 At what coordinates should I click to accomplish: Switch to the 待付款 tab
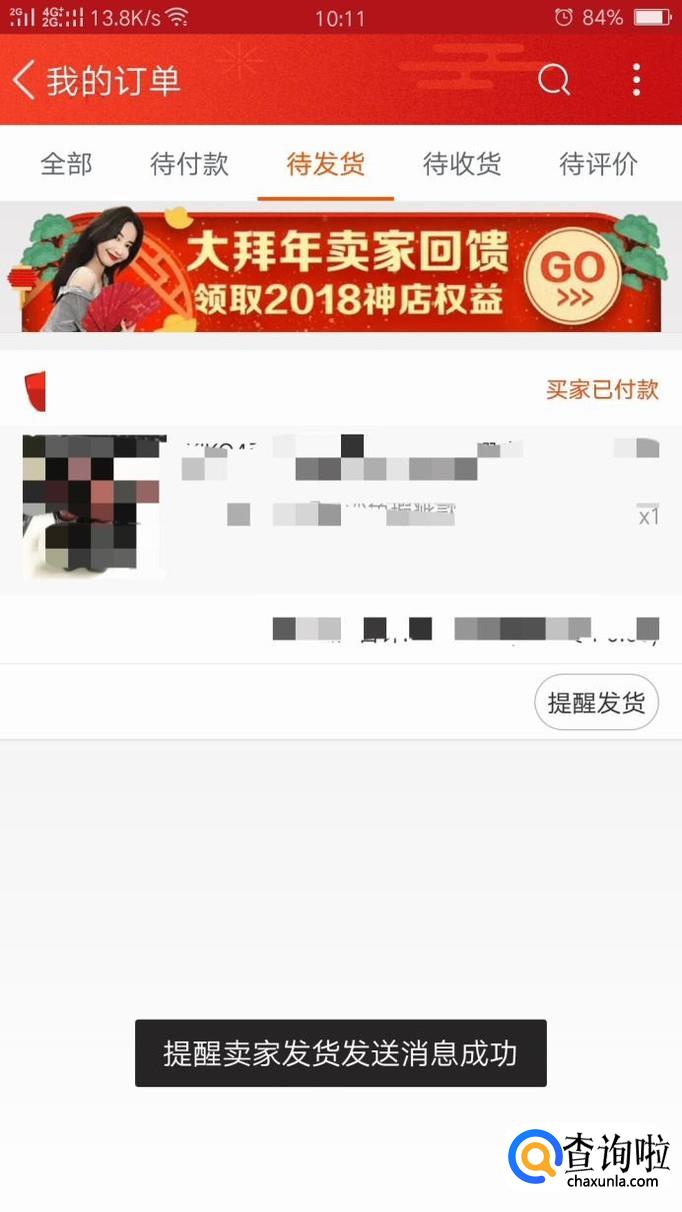[x=190, y=164]
